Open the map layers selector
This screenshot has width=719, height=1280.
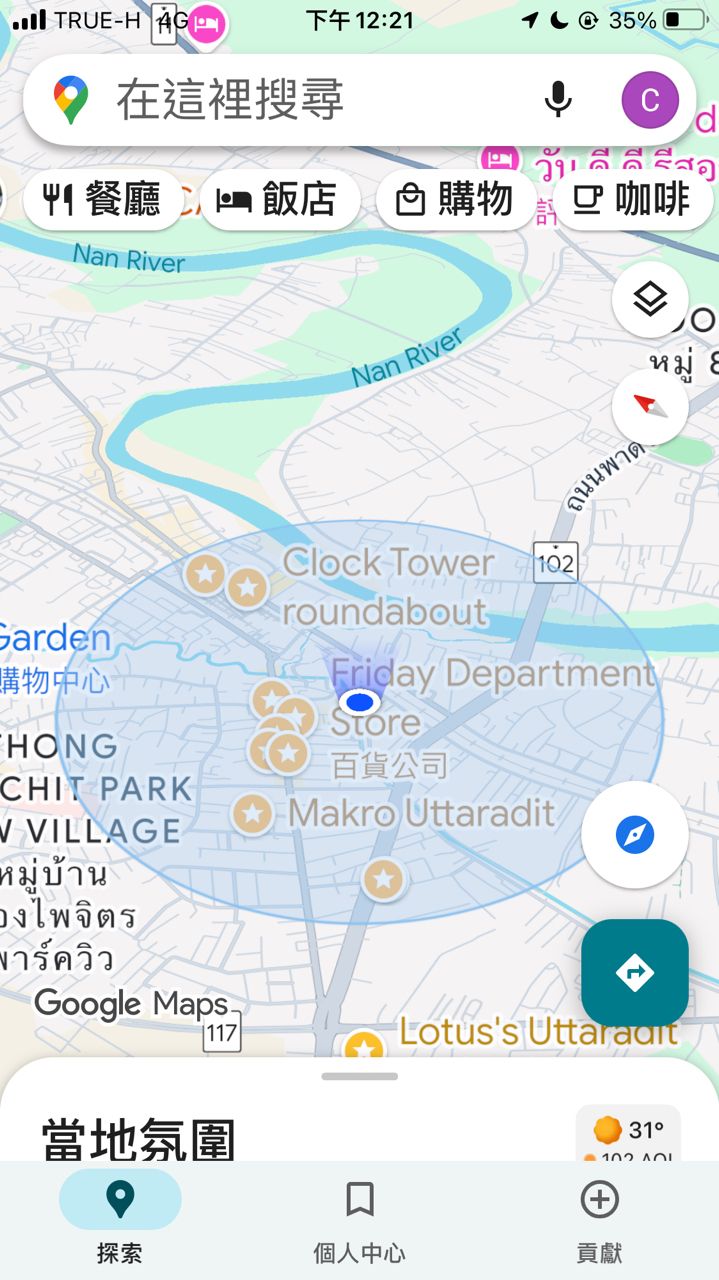(x=650, y=299)
